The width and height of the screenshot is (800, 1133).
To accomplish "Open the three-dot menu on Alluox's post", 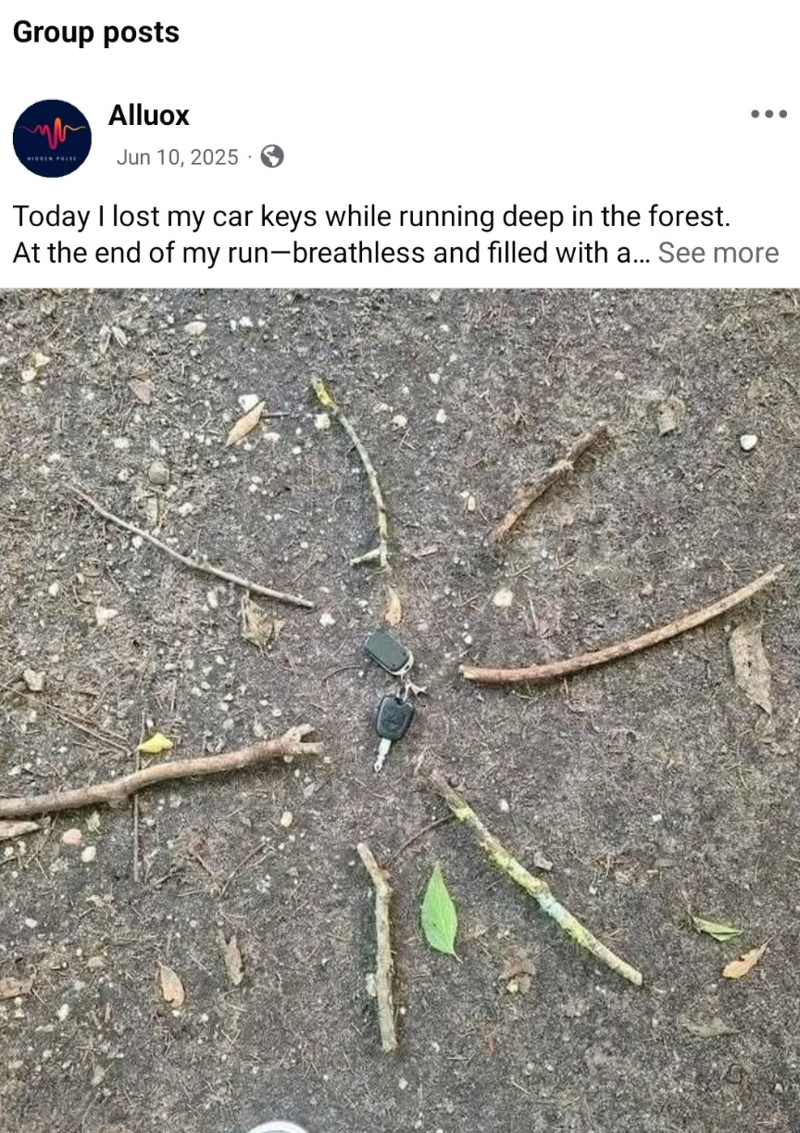I will (768, 115).
